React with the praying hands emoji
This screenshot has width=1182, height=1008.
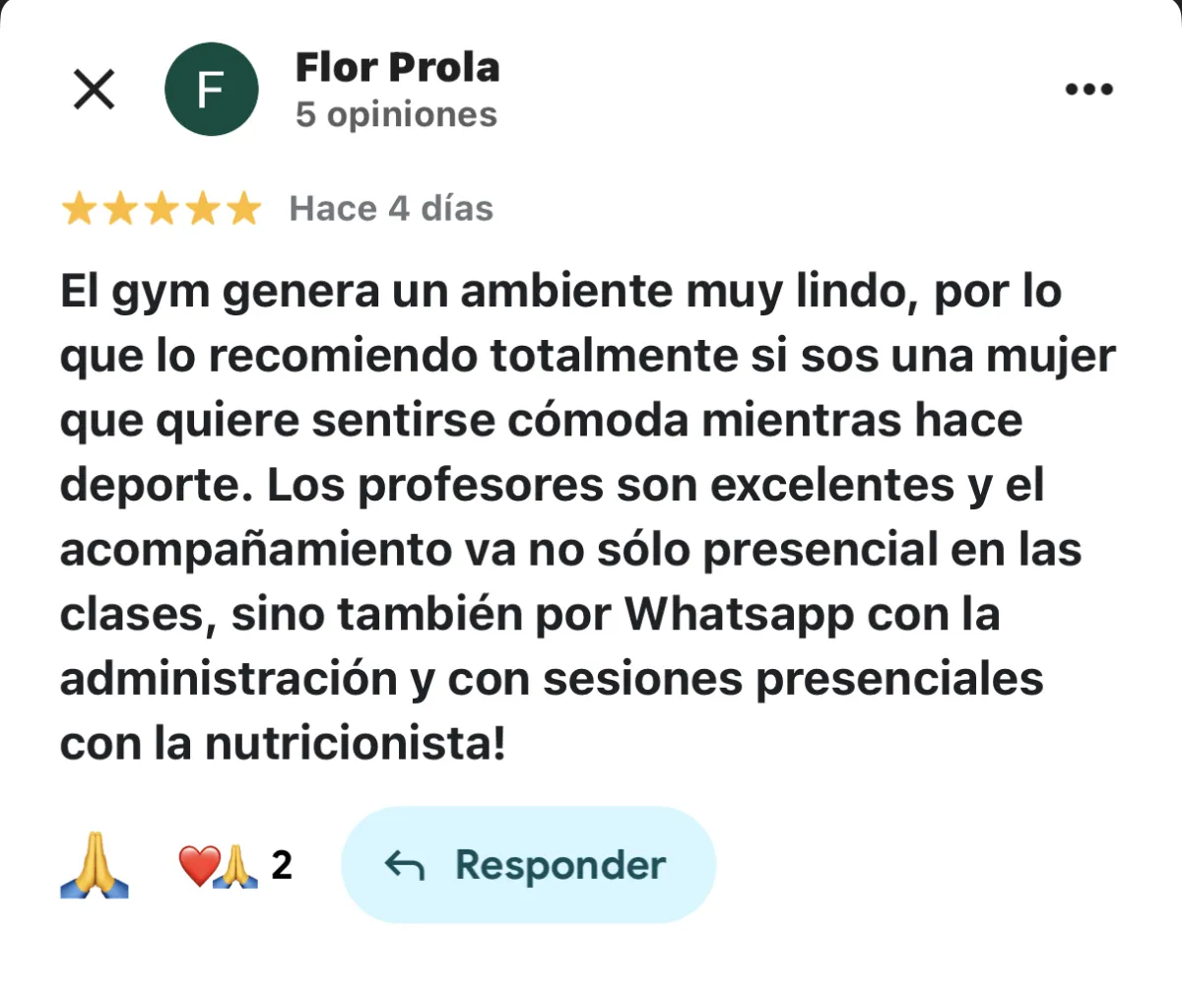95,865
